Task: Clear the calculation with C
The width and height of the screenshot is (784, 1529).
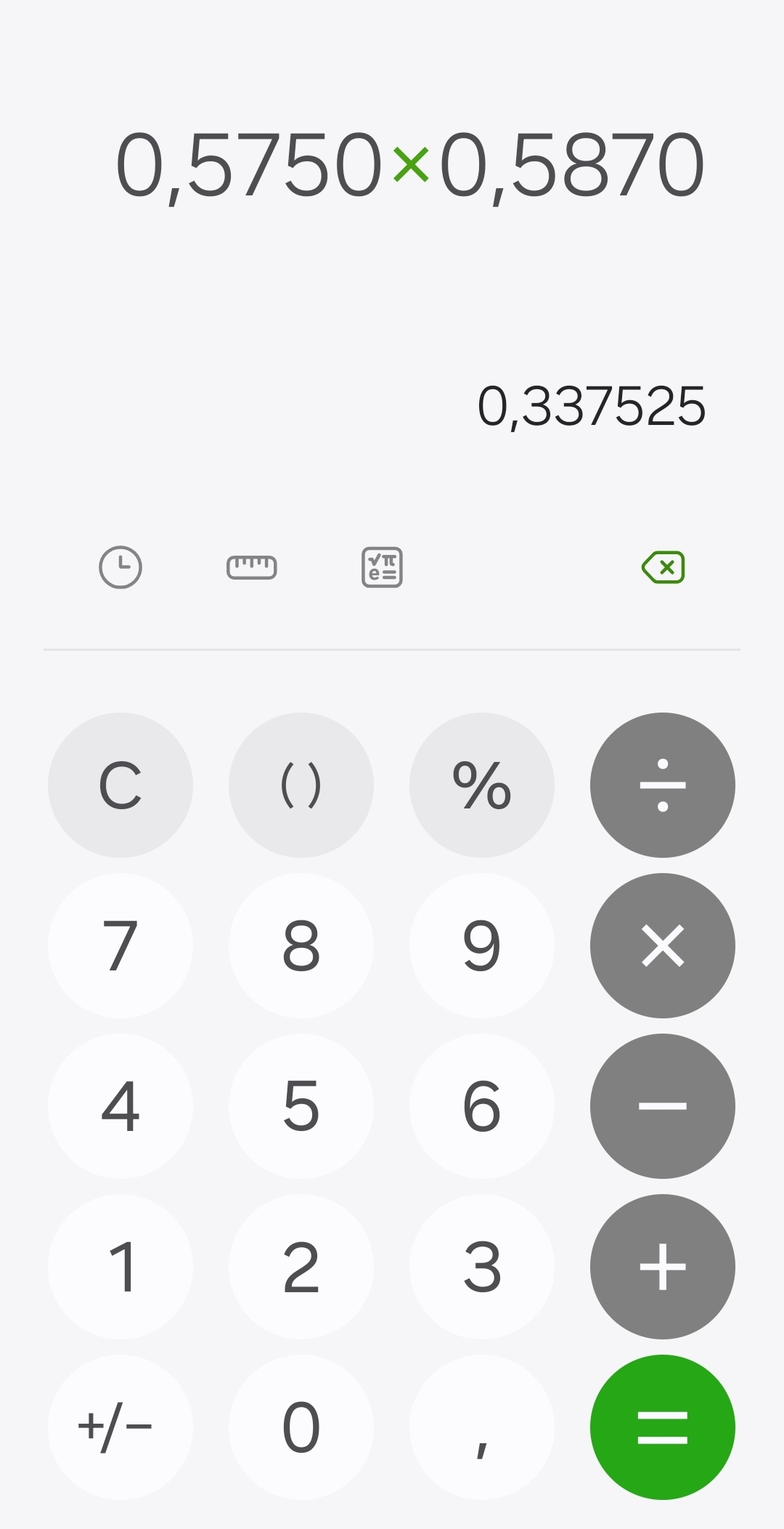Action: (x=121, y=785)
